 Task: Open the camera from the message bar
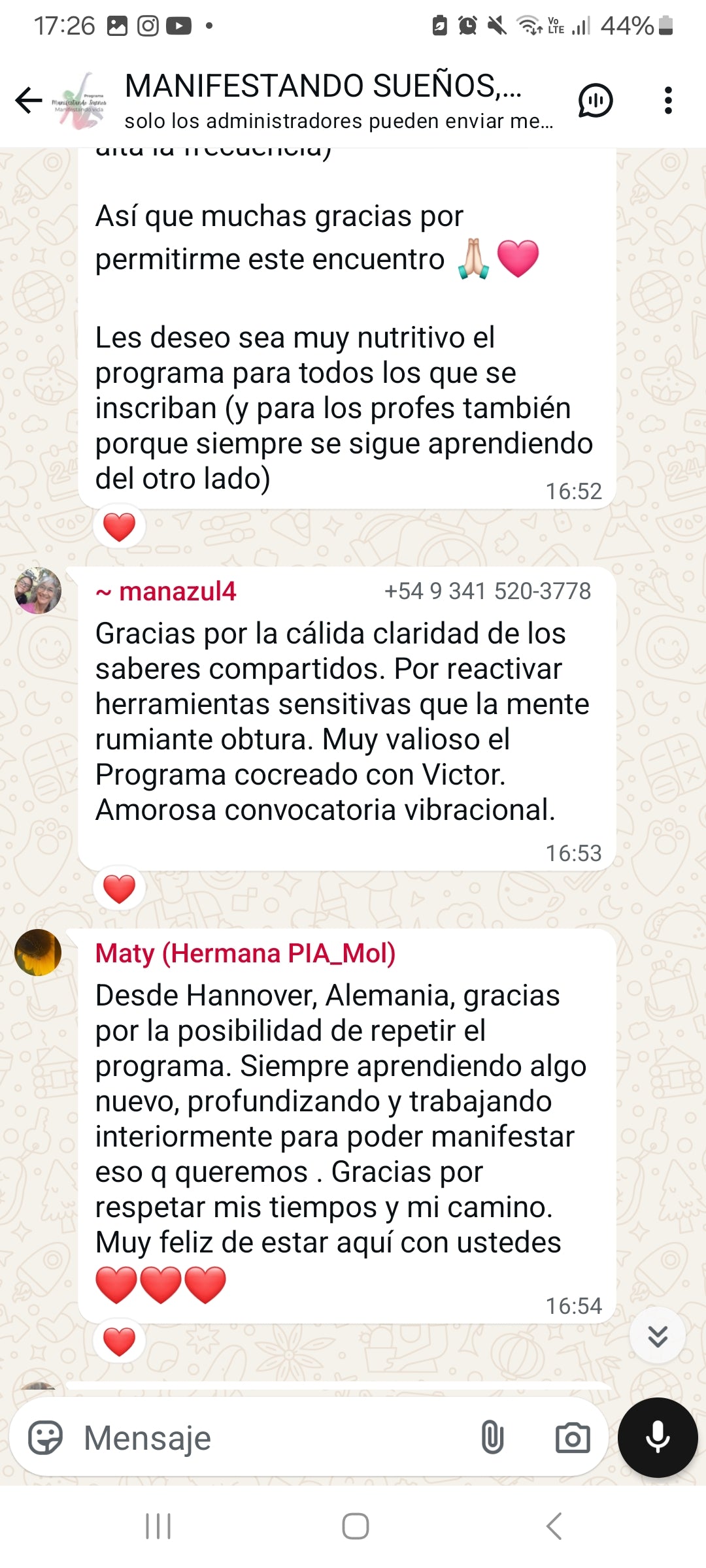coord(573,1438)
